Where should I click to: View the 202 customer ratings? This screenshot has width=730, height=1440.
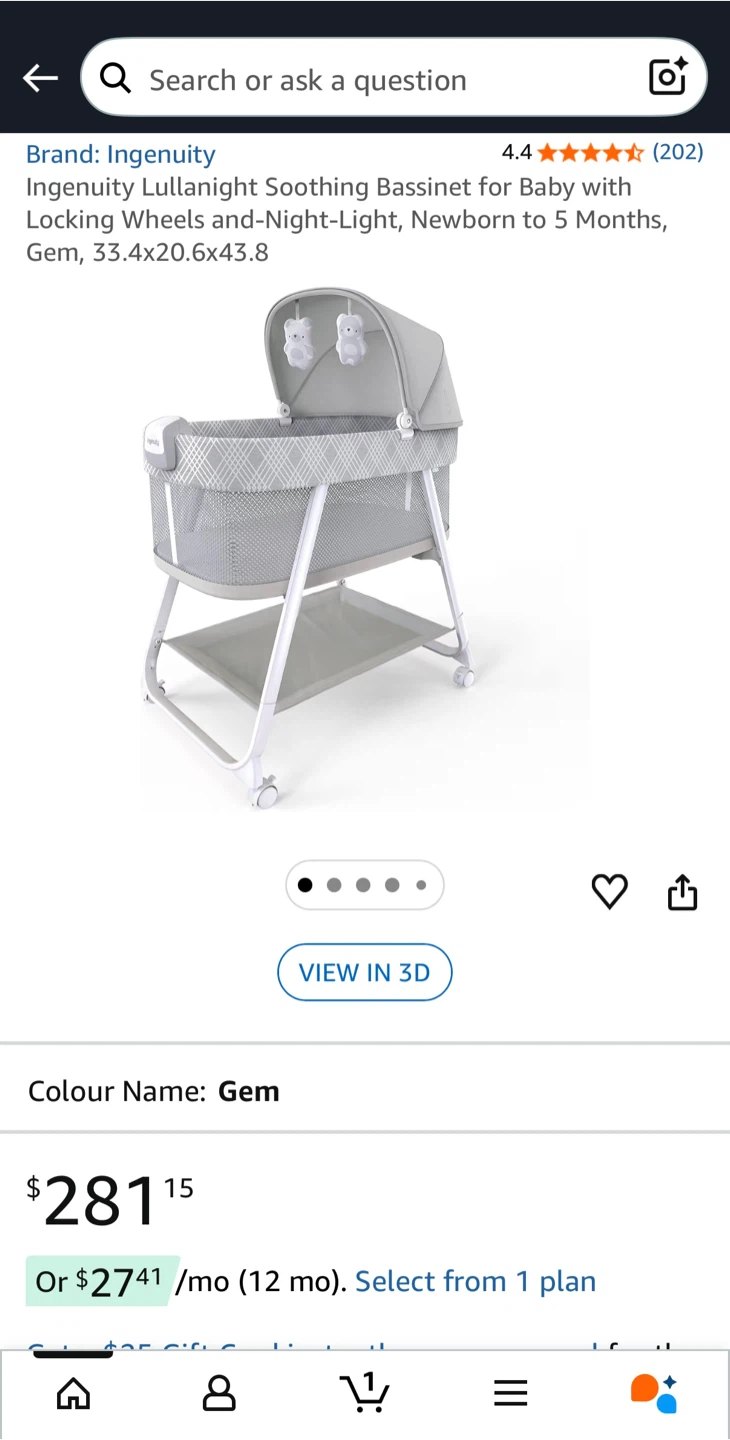pos(677,152)
